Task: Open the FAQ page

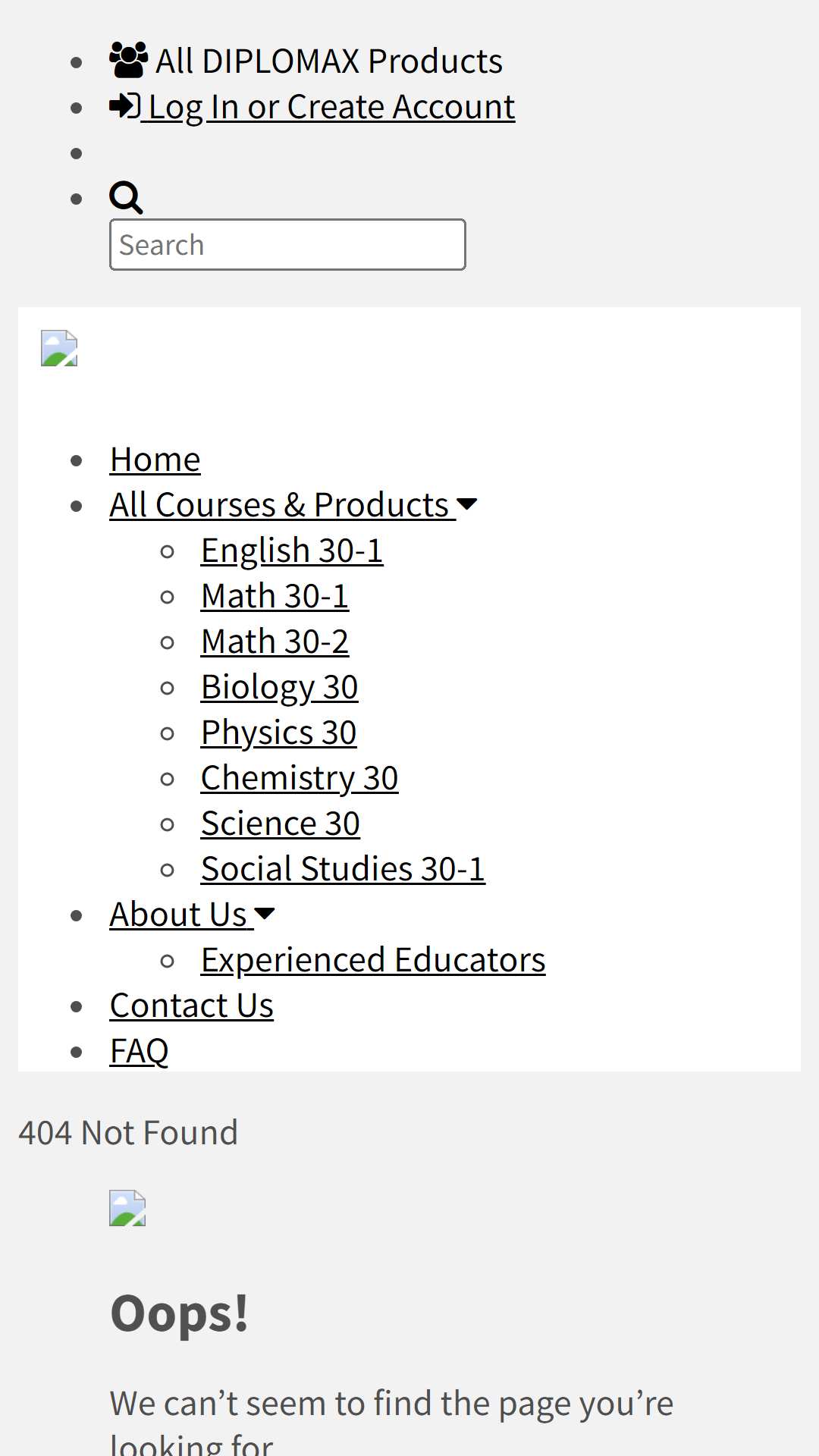Action: pyautogui.click(x=140, y=1051)
